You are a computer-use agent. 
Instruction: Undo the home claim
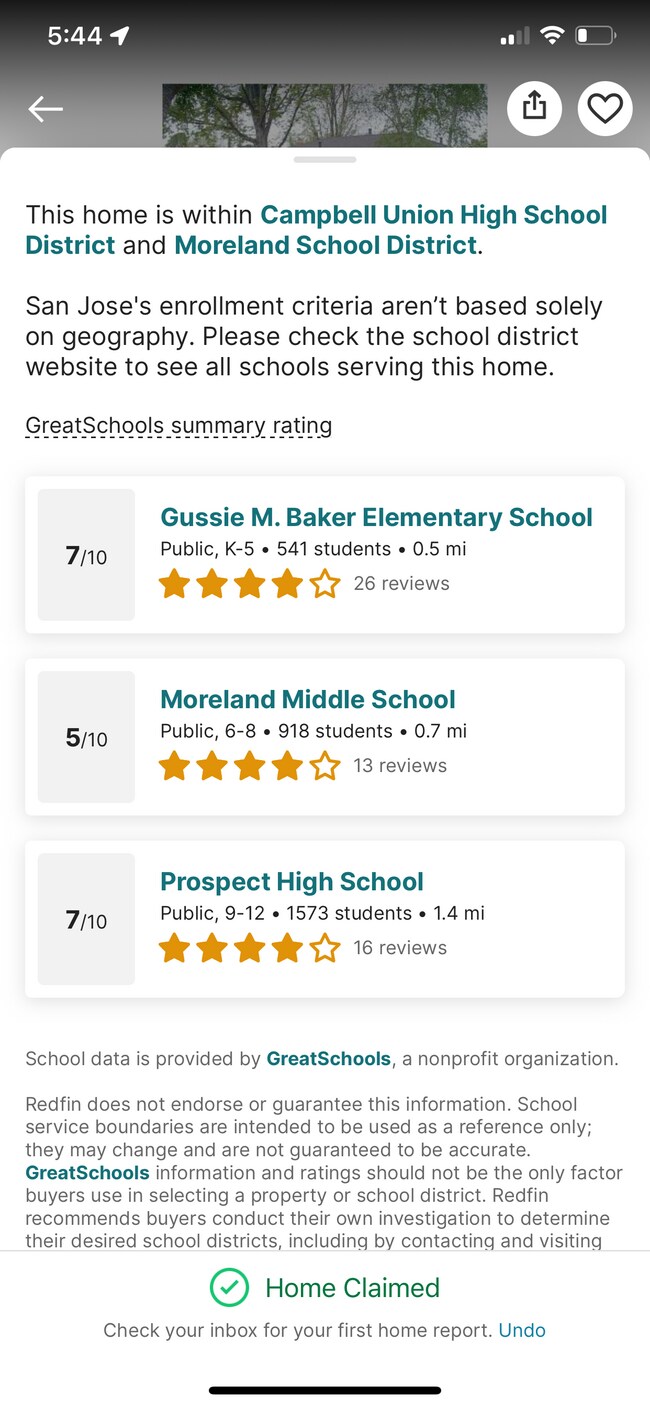[x=522, y=1330]
